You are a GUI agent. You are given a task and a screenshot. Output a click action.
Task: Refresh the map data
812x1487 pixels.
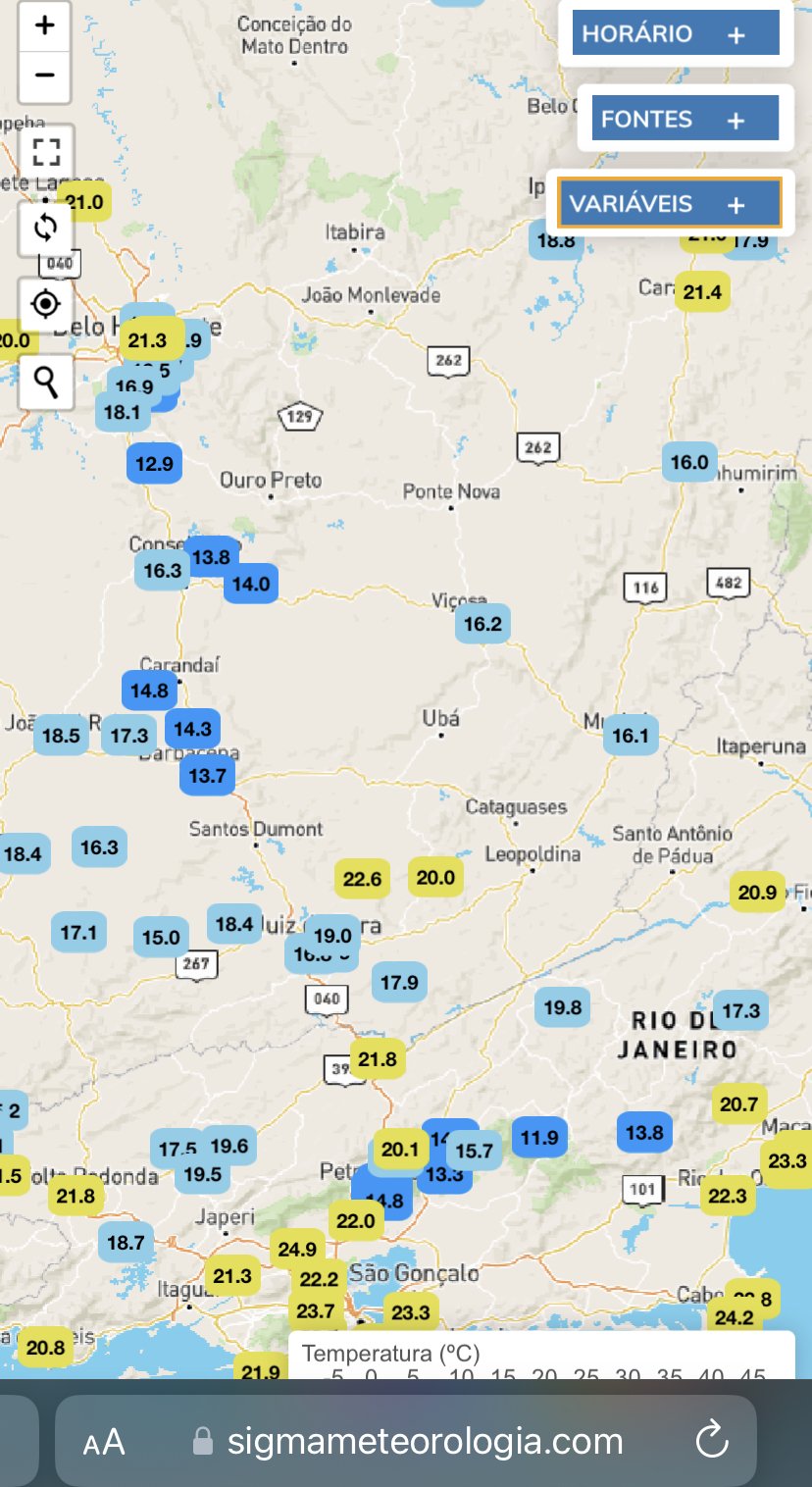tap(46, 228)
